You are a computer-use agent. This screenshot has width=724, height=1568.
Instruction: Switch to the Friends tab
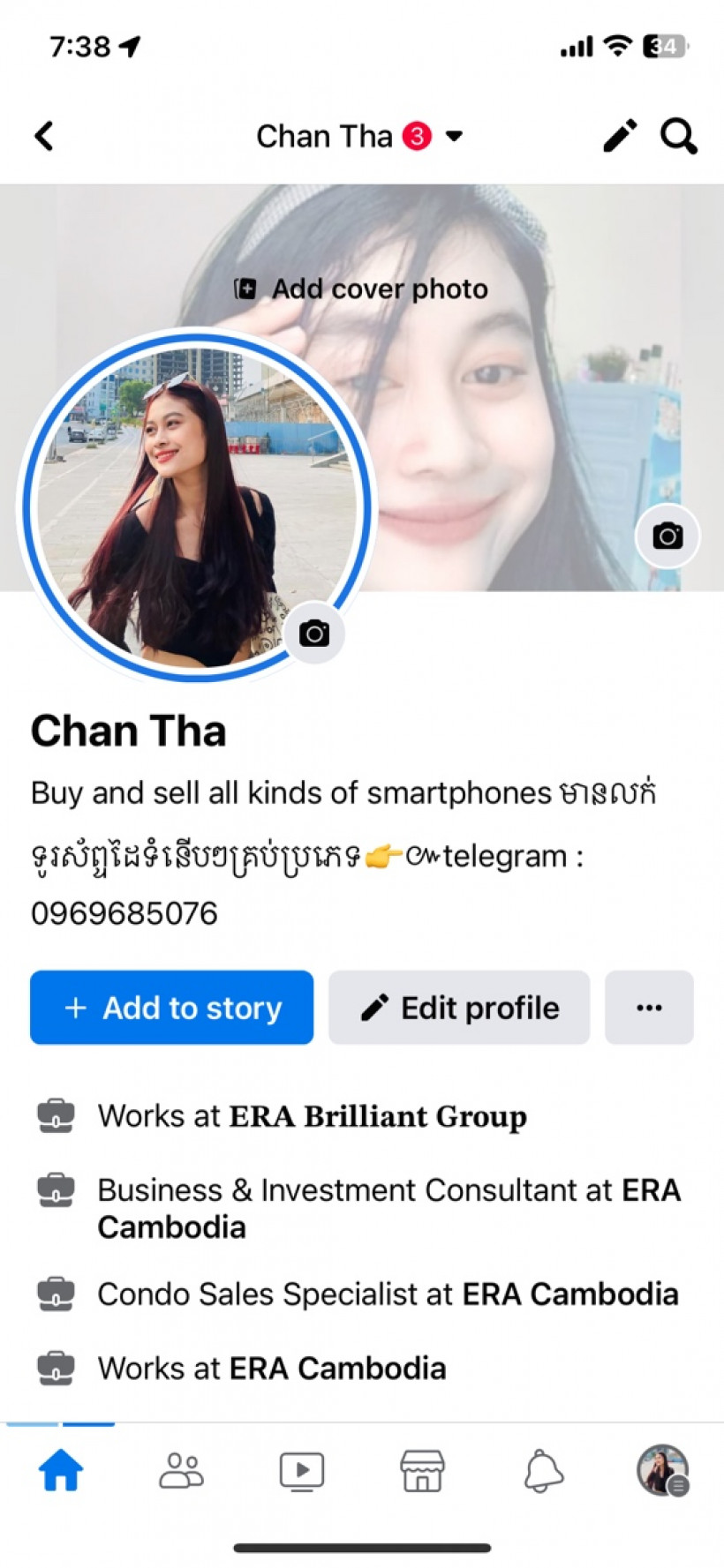point(181,1471)
